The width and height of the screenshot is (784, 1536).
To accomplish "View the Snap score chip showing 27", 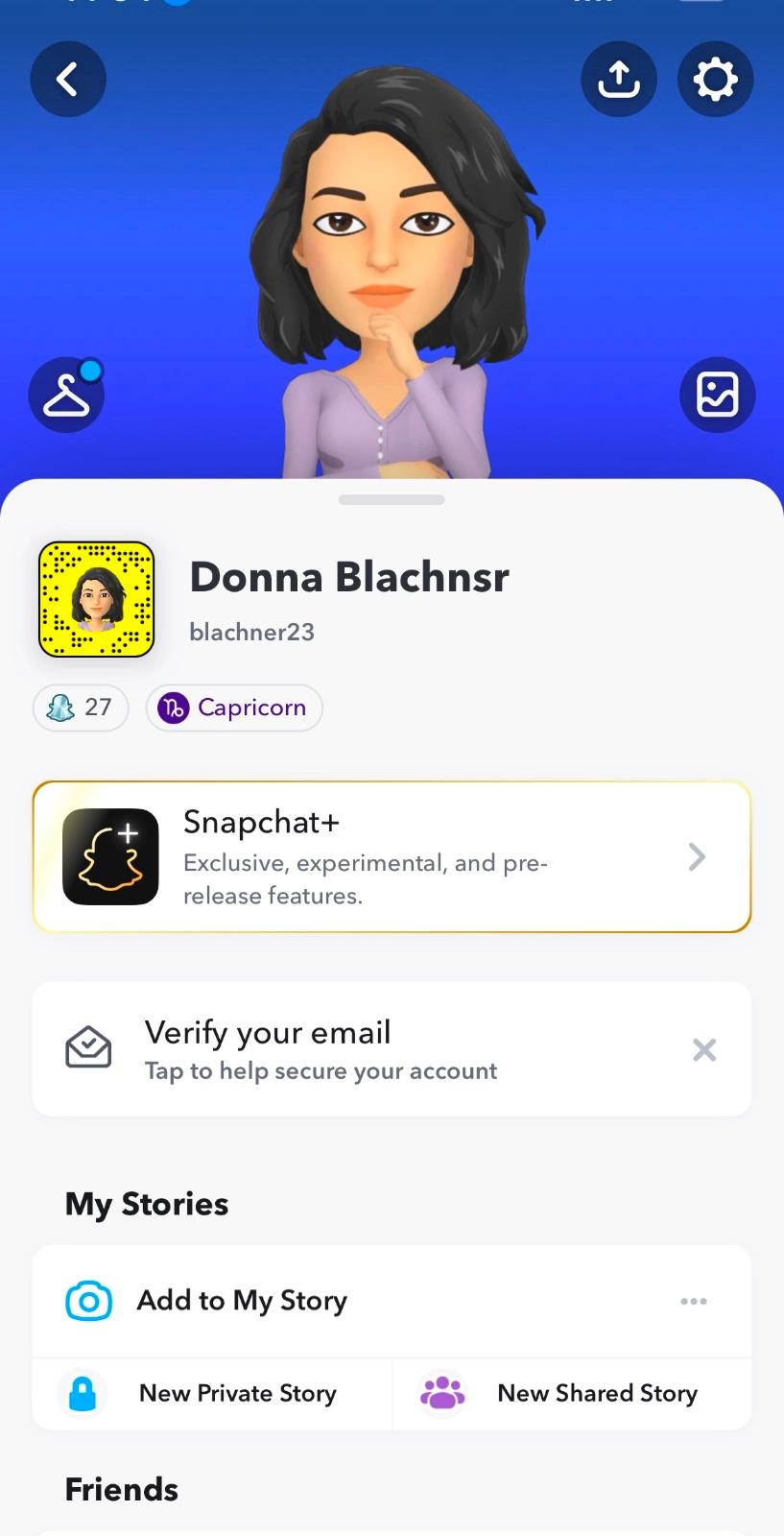I will (81, 708).
